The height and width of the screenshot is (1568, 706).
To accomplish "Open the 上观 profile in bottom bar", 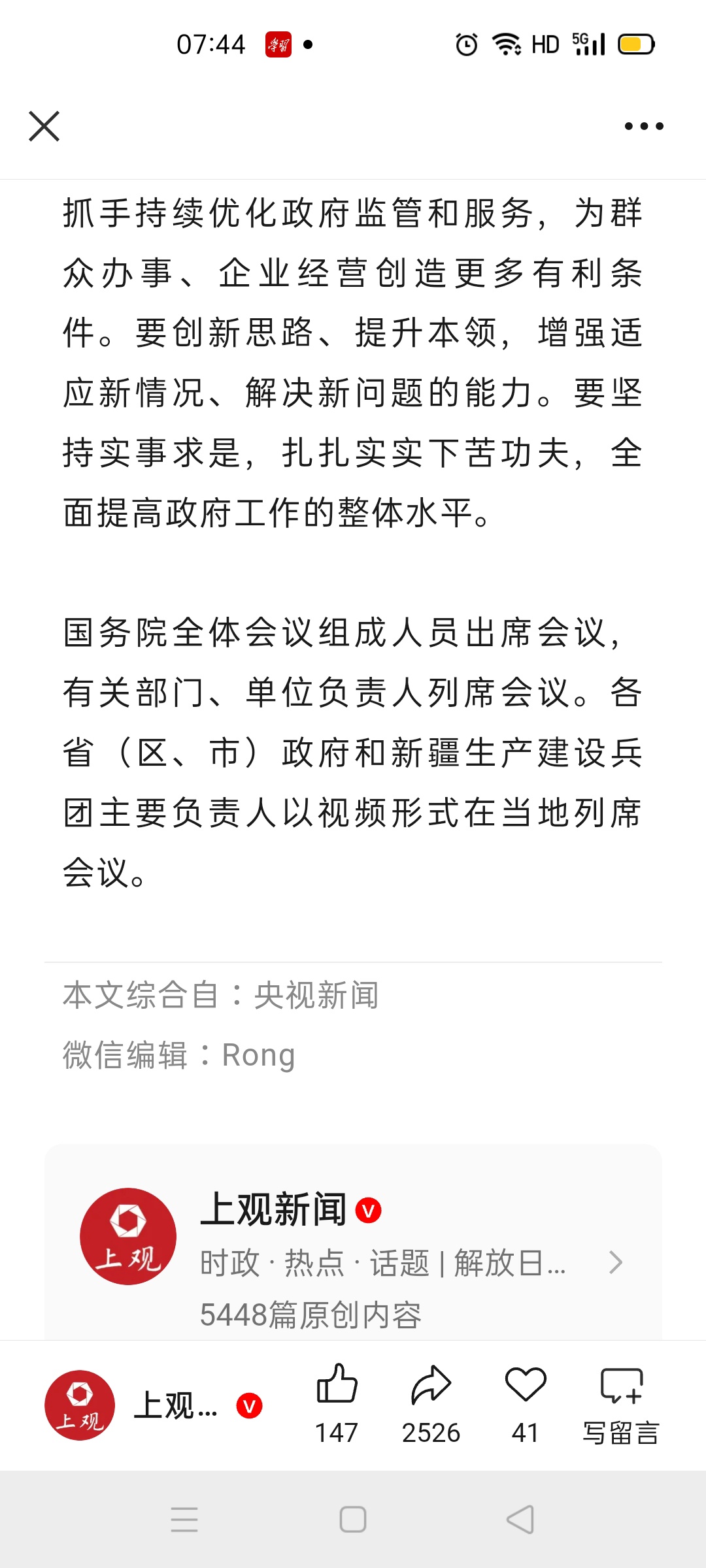I will pos(154,1405).
